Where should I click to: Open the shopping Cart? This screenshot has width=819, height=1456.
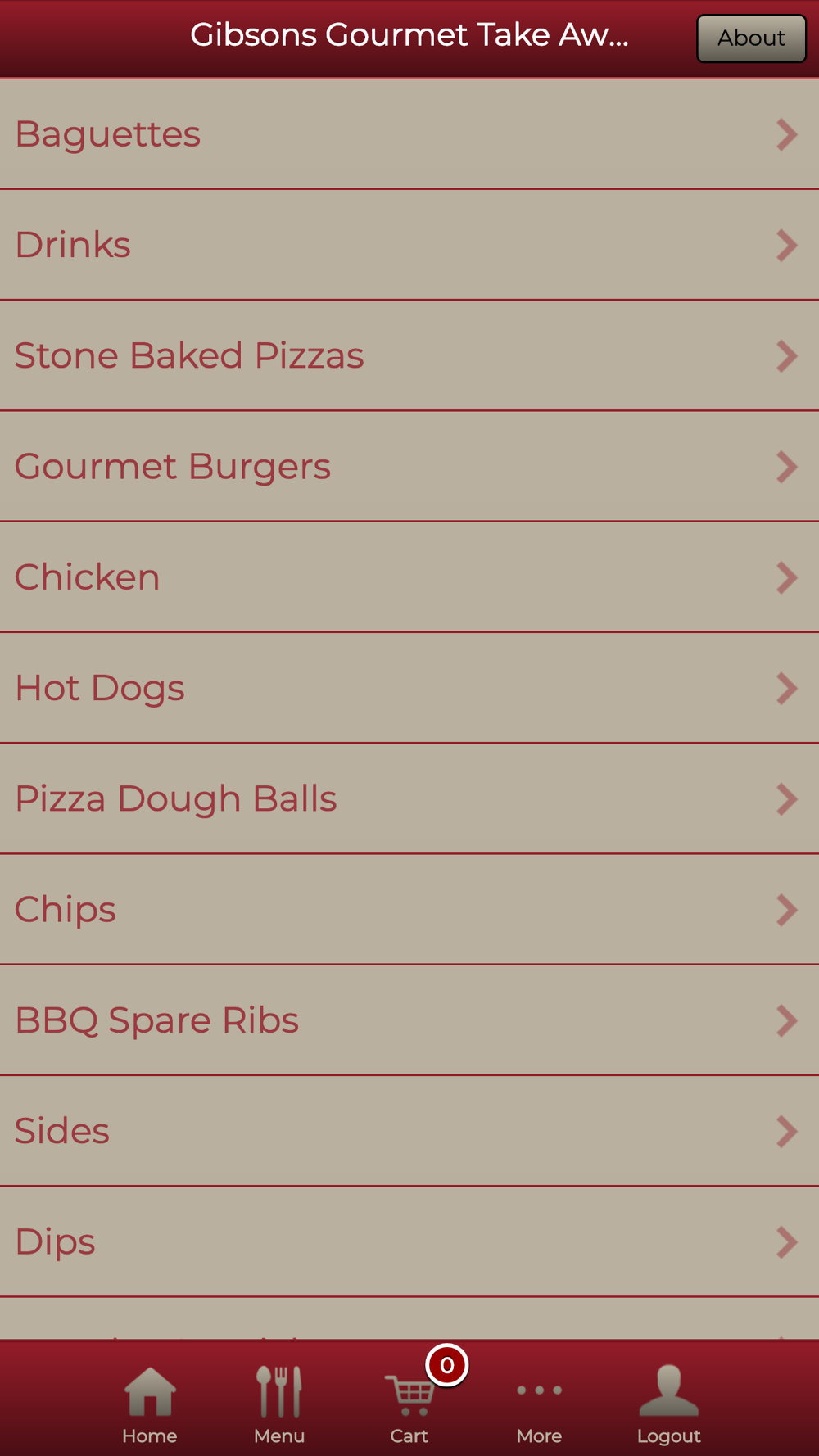(409, 1404)
